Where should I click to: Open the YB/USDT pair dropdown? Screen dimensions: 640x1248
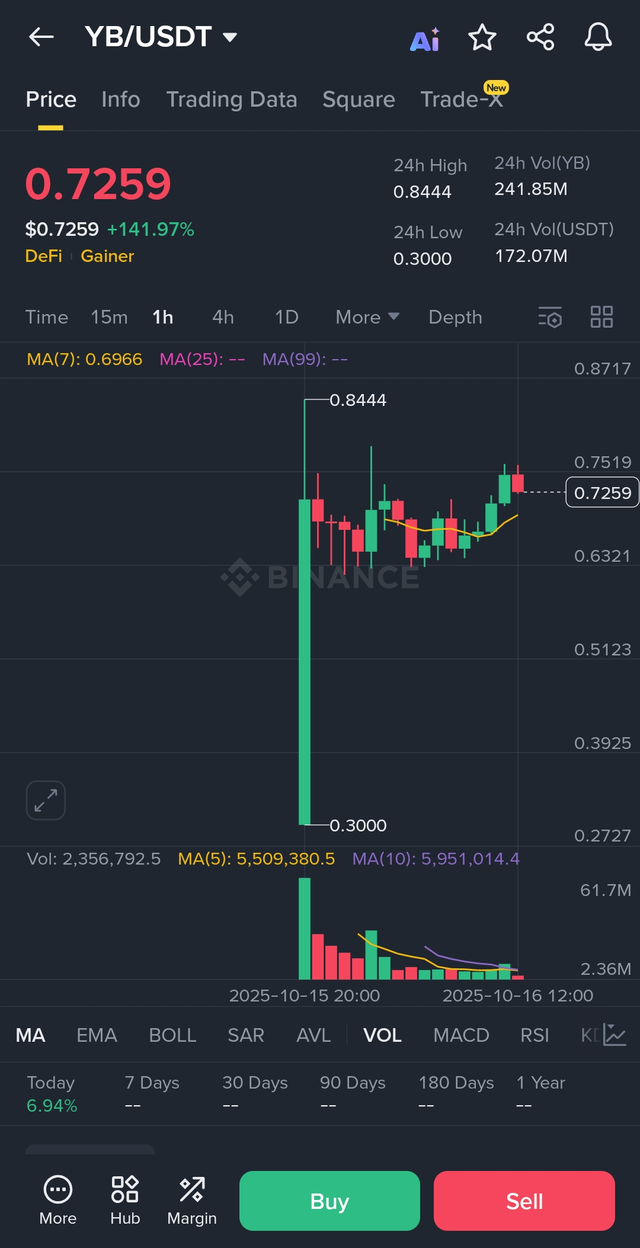230,38
